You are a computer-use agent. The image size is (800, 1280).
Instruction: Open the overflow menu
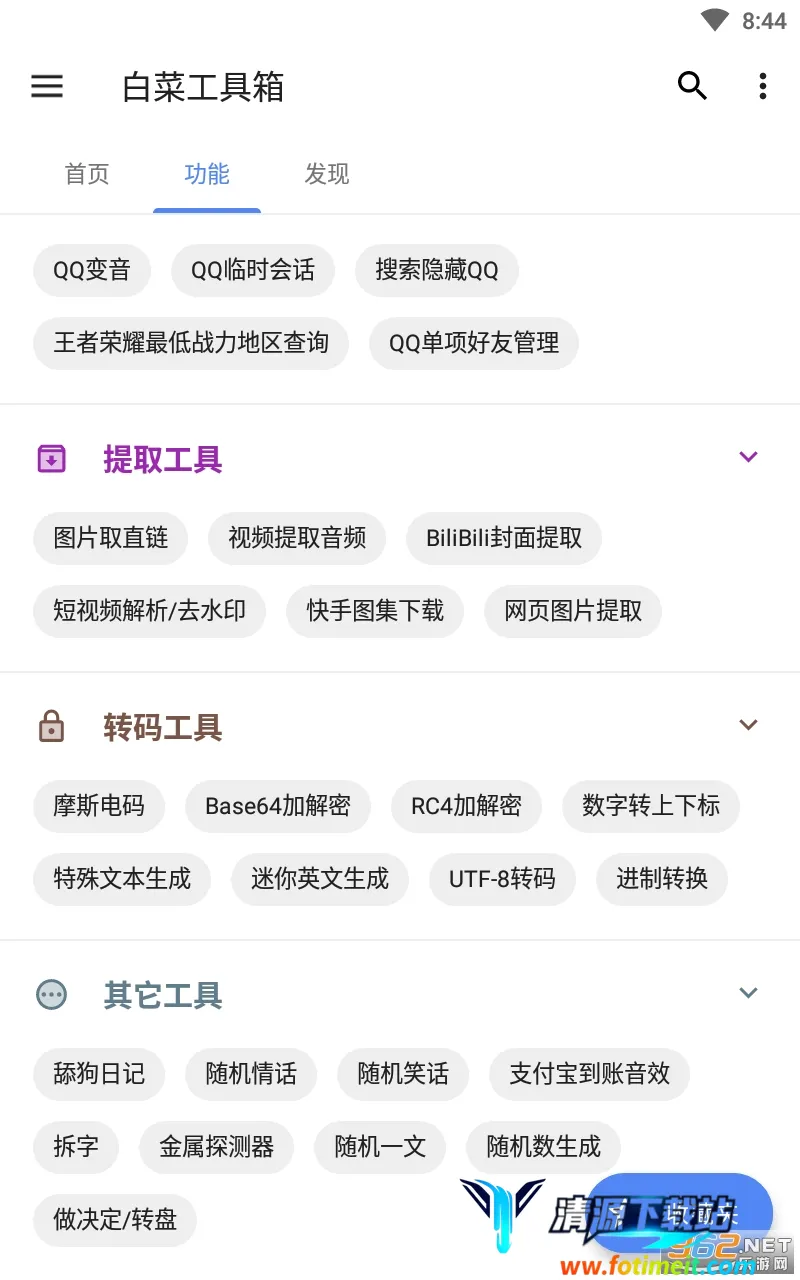[x=762, y=87]
